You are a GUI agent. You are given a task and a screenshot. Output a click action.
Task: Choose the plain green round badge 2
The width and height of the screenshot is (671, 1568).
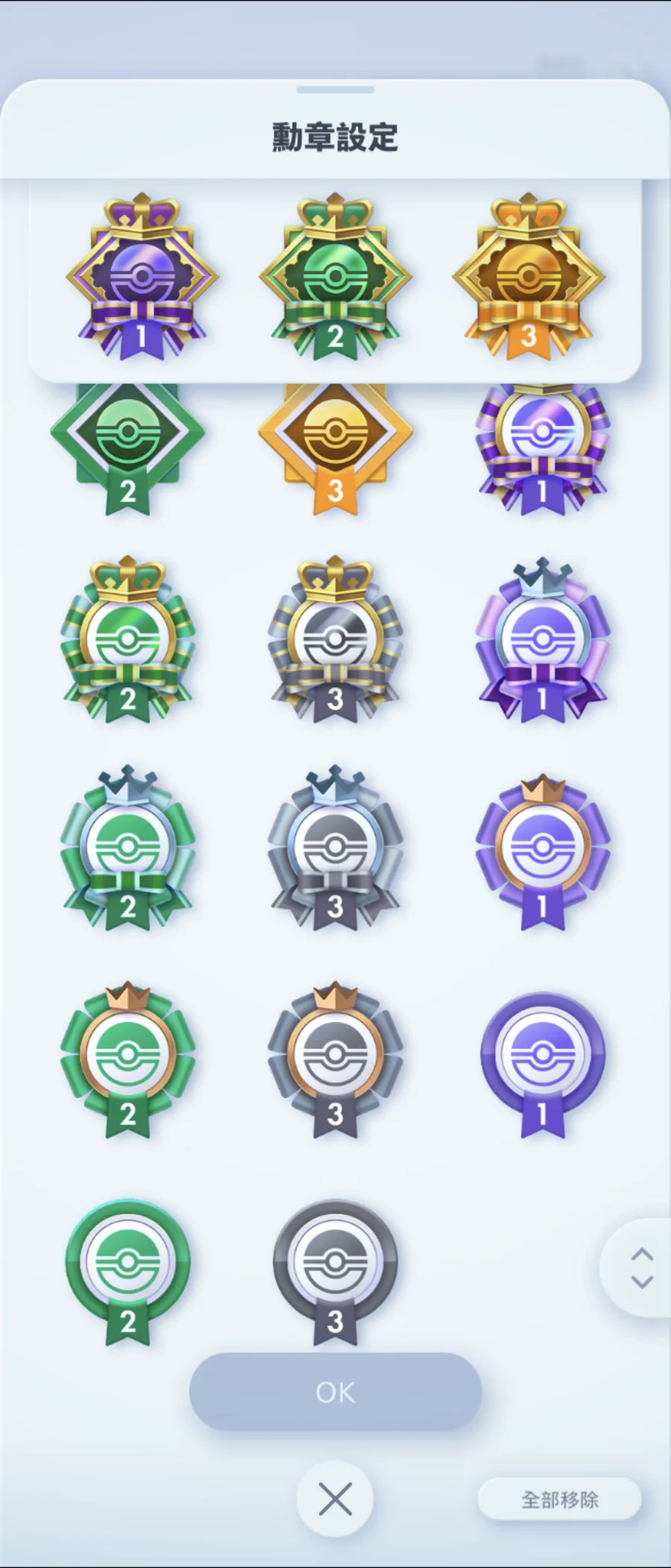[127, 1267]
